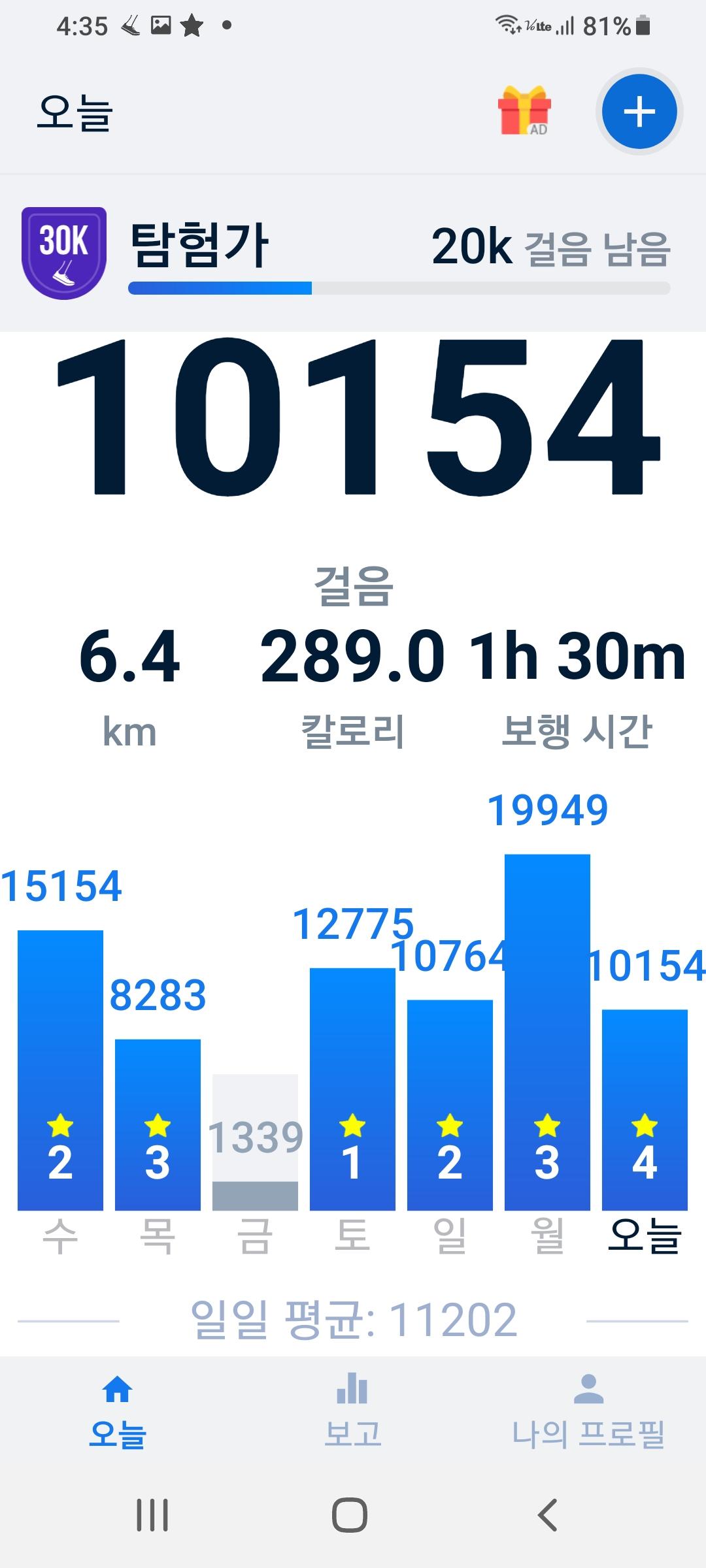Tap the blue plus button
Image resolution: width=706 pixels, height=1568 pixels.
(x=639, y=112)
